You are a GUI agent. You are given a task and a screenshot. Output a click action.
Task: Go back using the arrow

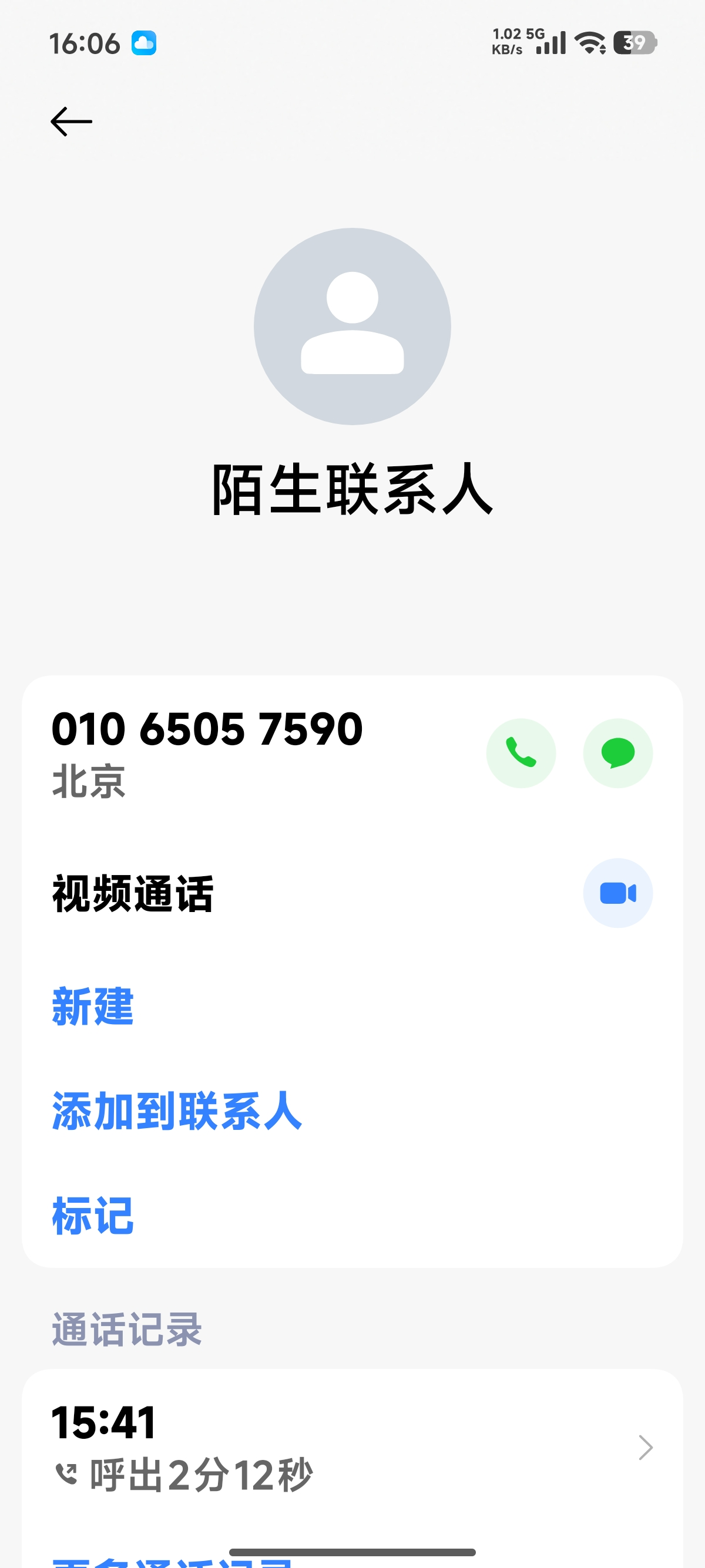coord(71,121)
